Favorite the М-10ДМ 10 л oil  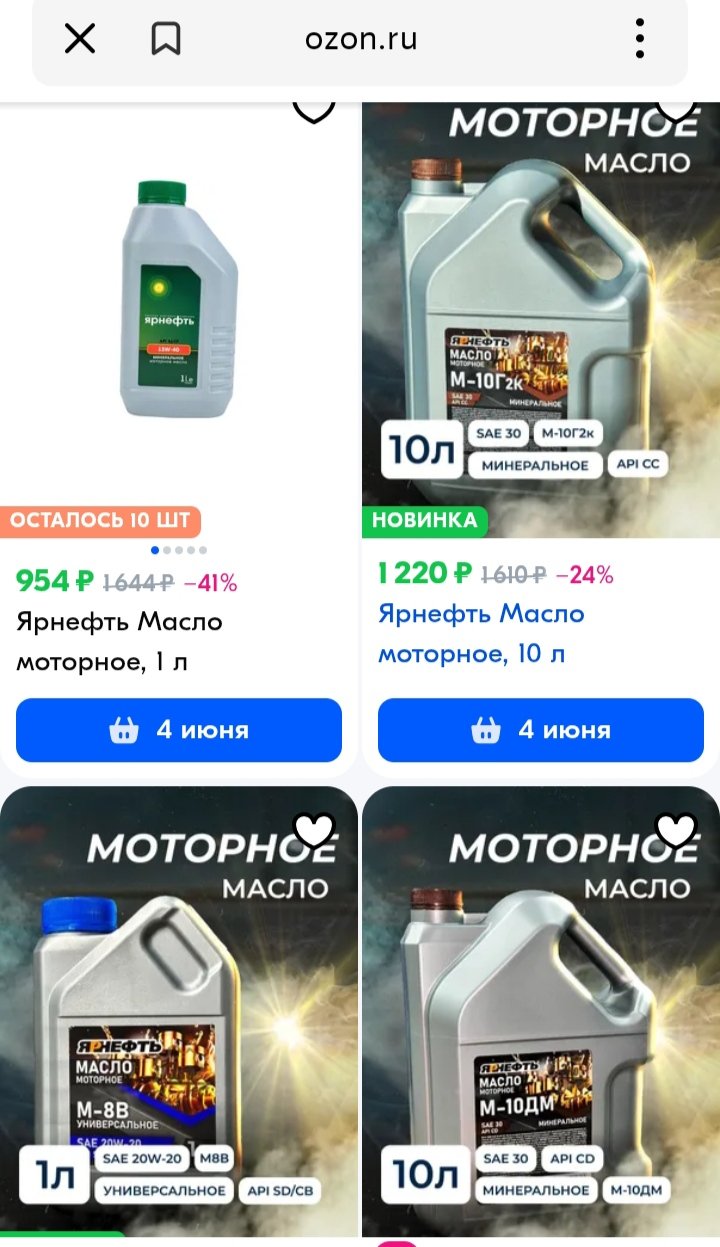pos(676,830)
